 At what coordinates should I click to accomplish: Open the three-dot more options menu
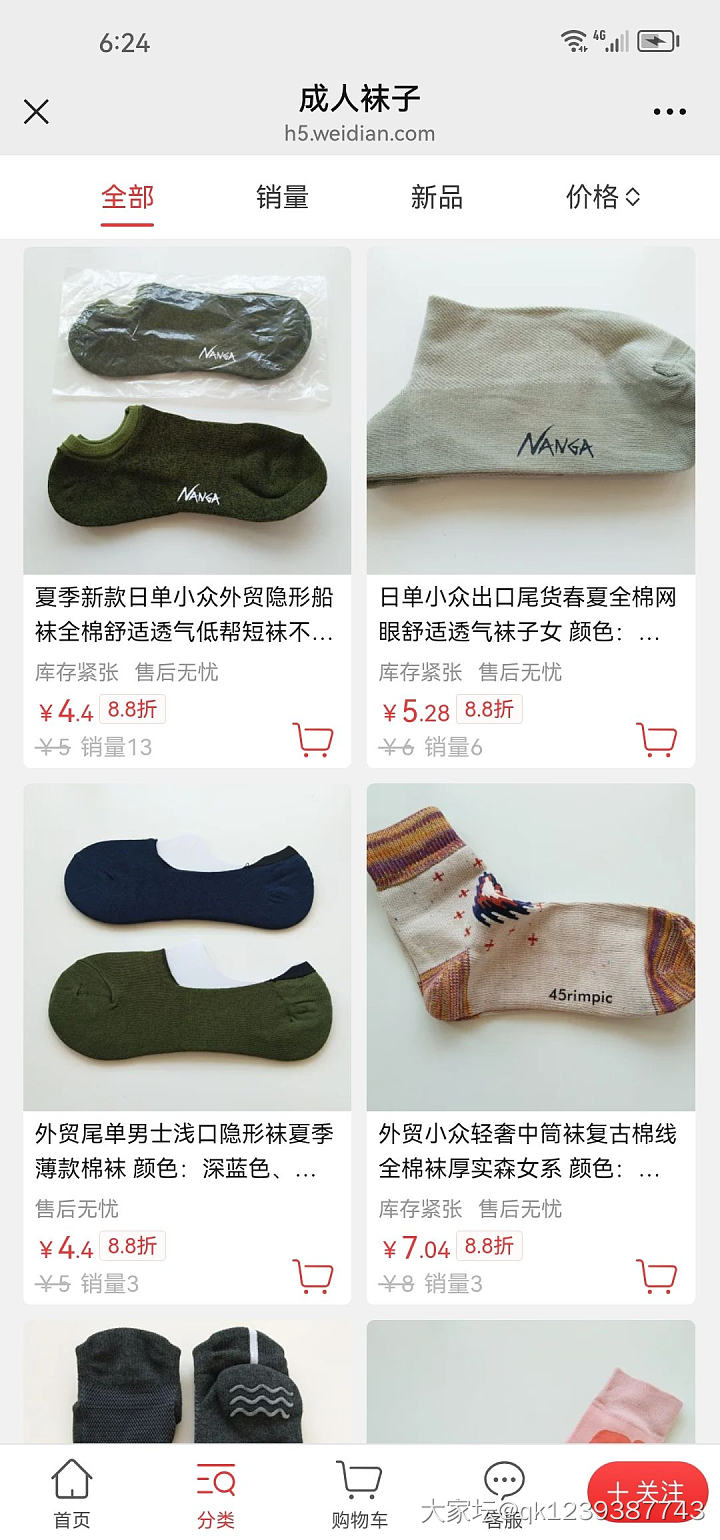pos(668,112)
